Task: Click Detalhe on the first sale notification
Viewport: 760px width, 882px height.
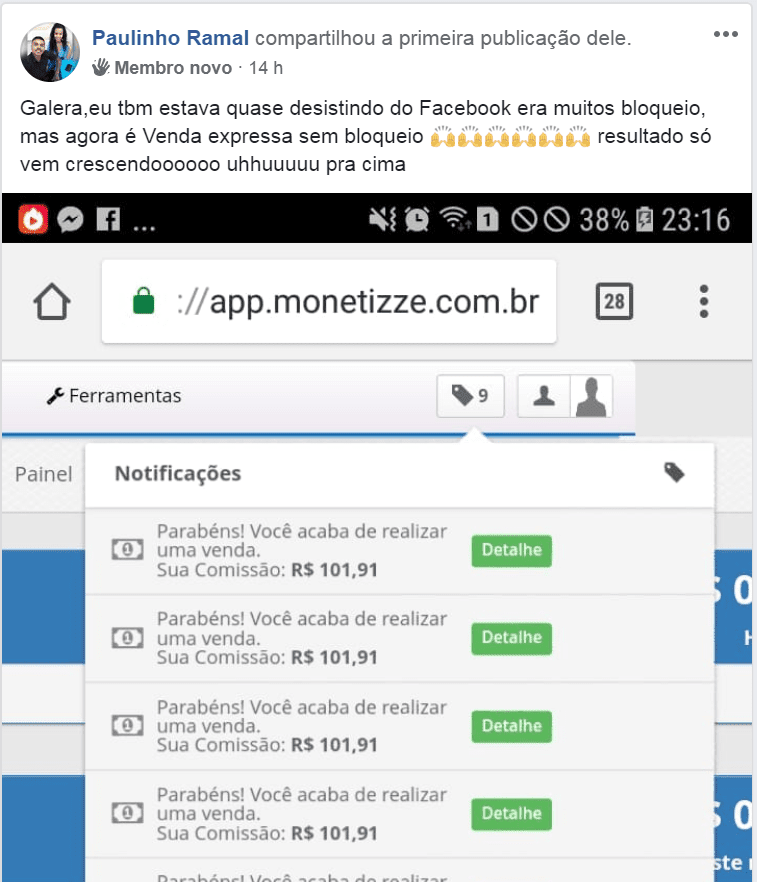Action: (511, 551)
